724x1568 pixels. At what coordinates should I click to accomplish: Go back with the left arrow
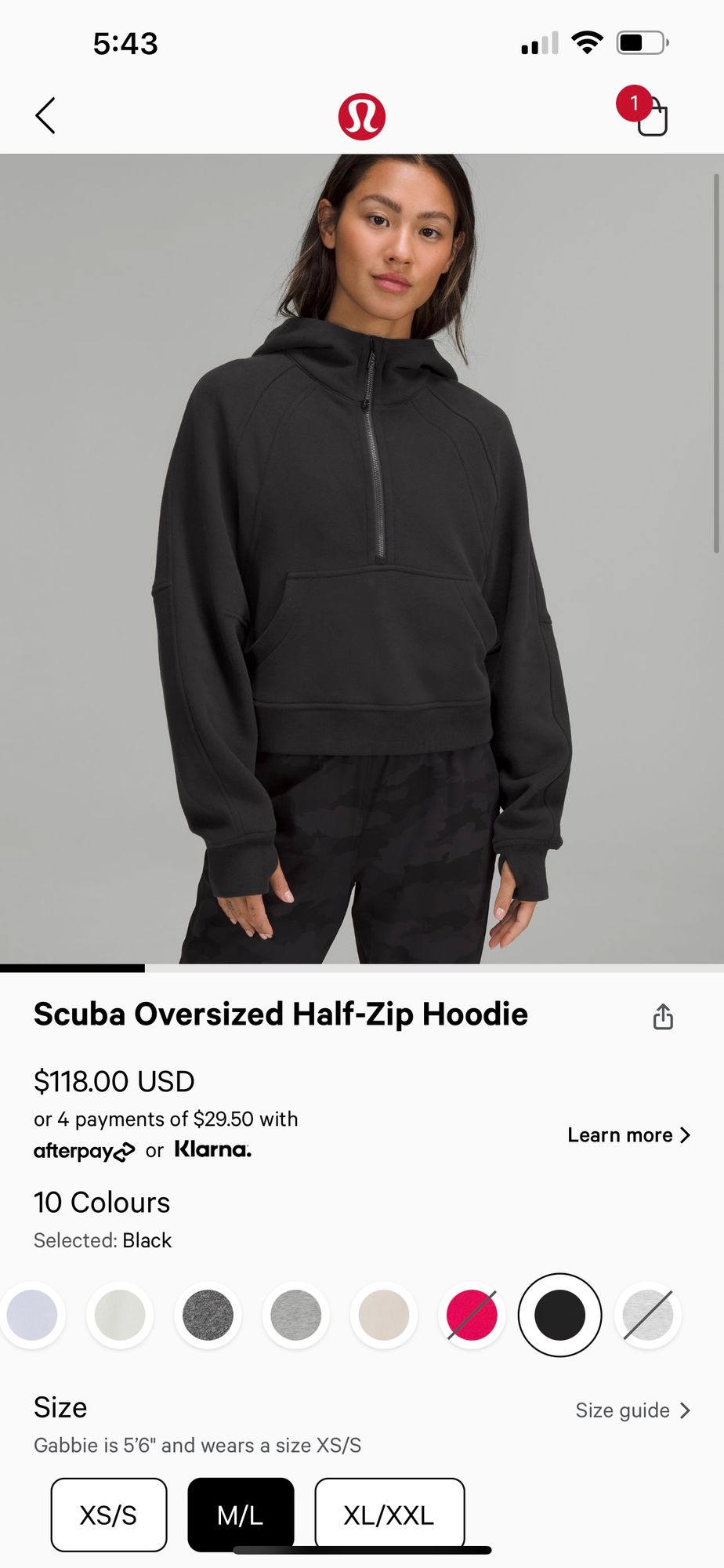click(45, 116)
